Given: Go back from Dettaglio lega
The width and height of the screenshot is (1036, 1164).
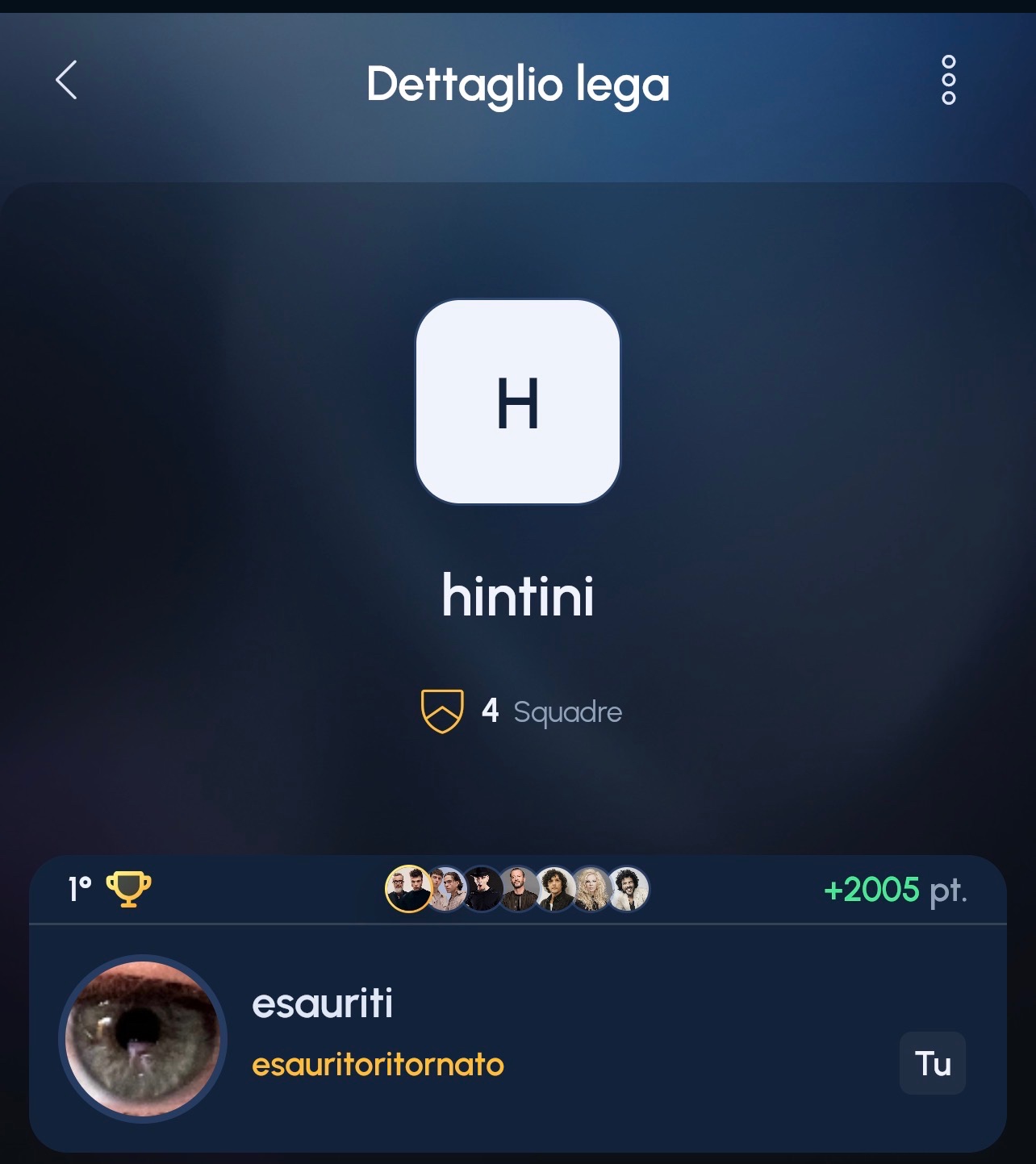Looking at the screenshot, I should tap(67, 81).
